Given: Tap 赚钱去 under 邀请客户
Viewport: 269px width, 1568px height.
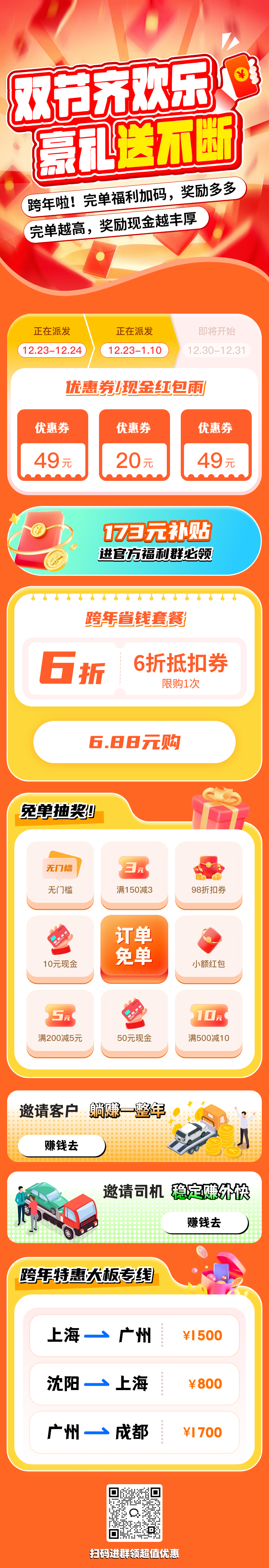Looking at the screenshot, I should 62,1145.
